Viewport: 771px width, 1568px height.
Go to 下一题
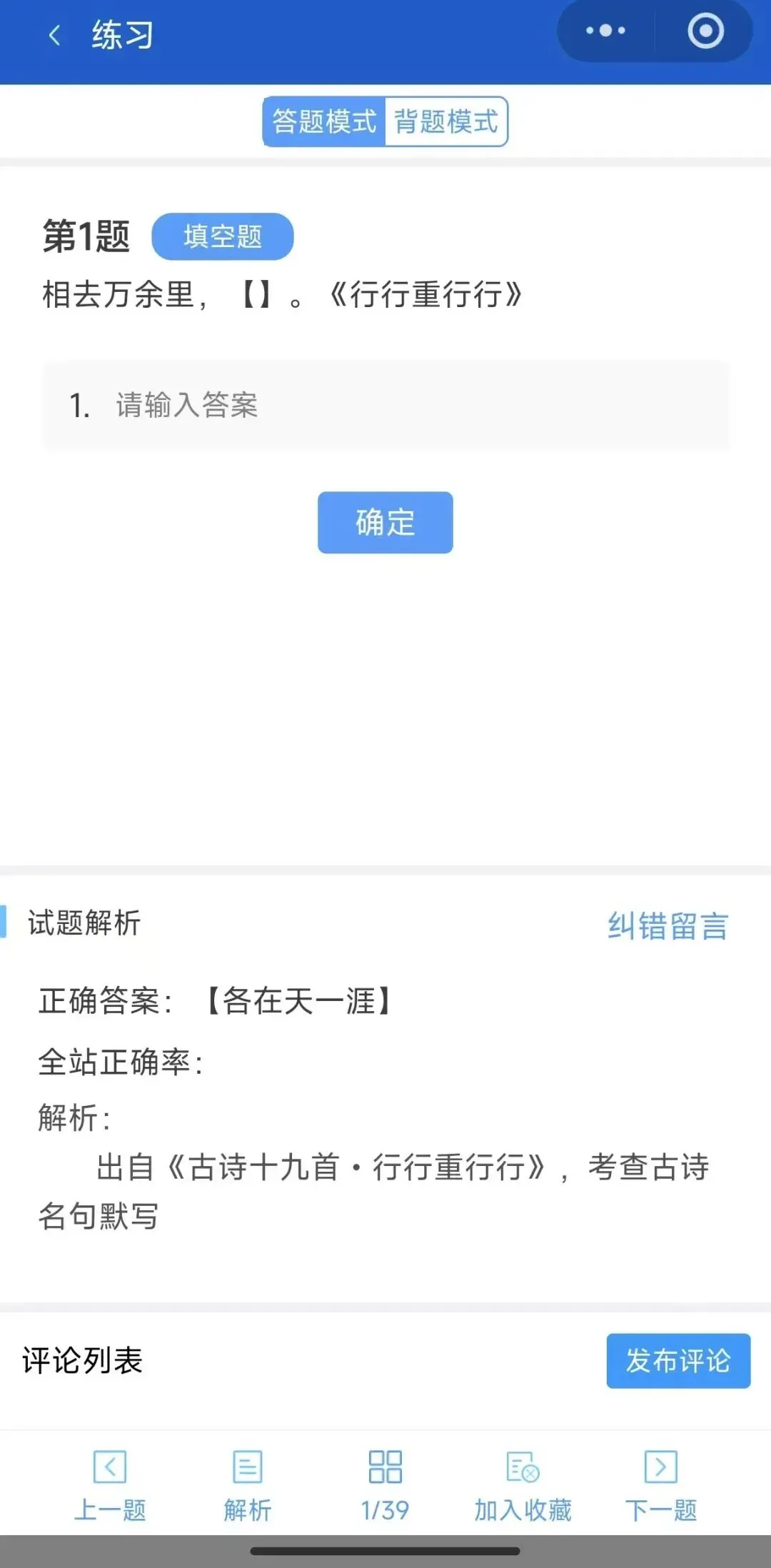pyautogui.click(x=661, y=1486)
